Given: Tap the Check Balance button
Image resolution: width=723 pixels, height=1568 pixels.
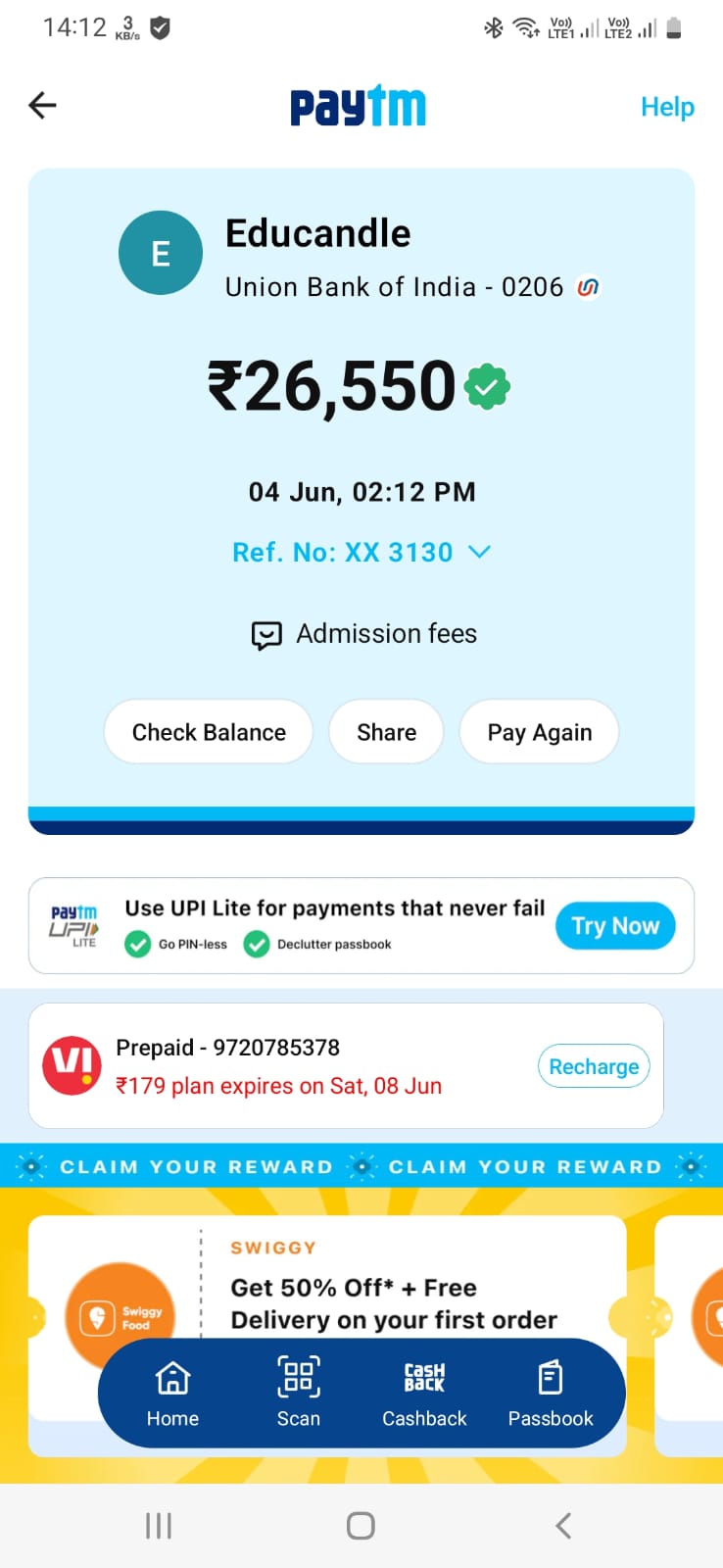Looking at the screenshot, I should tap(209, 732).
